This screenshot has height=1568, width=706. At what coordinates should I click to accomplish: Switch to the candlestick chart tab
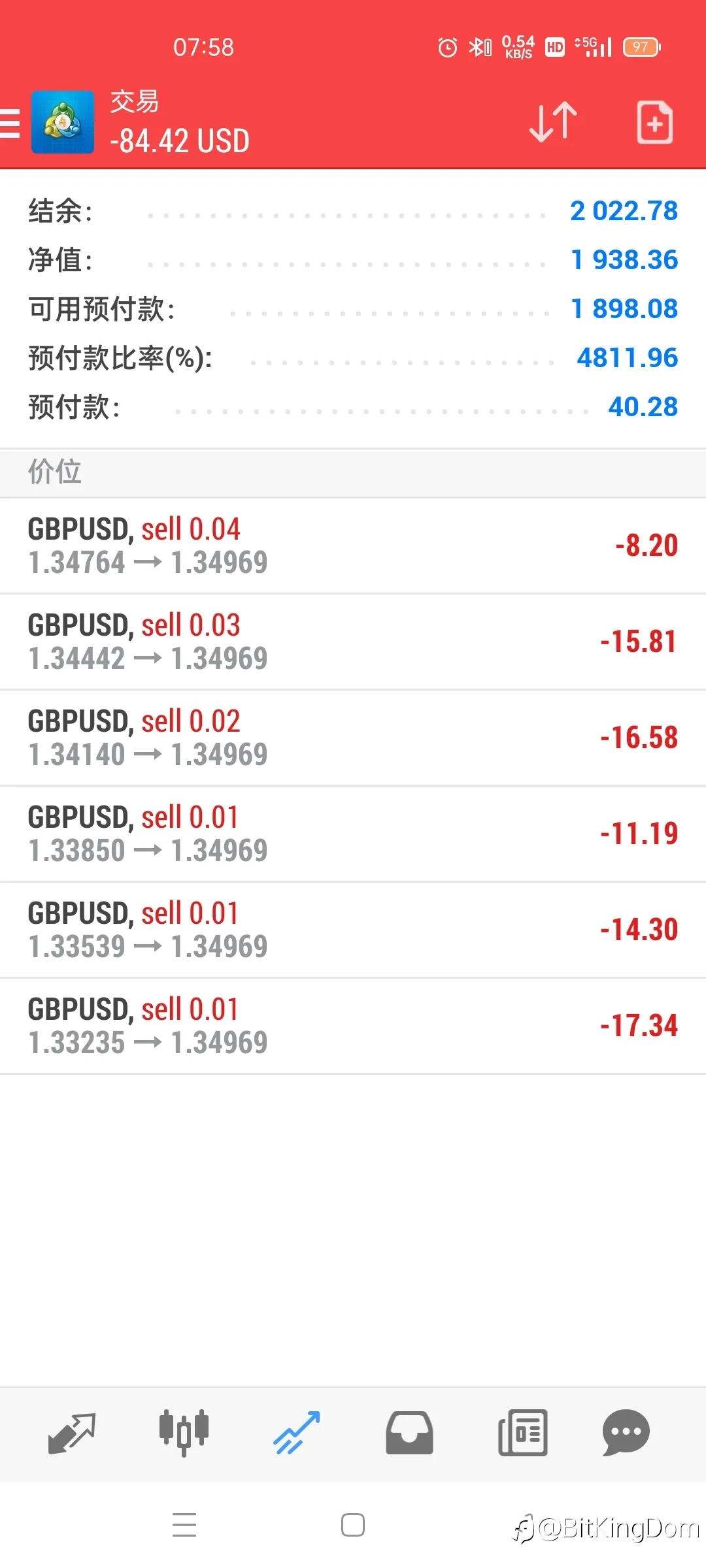[184, 1432]
